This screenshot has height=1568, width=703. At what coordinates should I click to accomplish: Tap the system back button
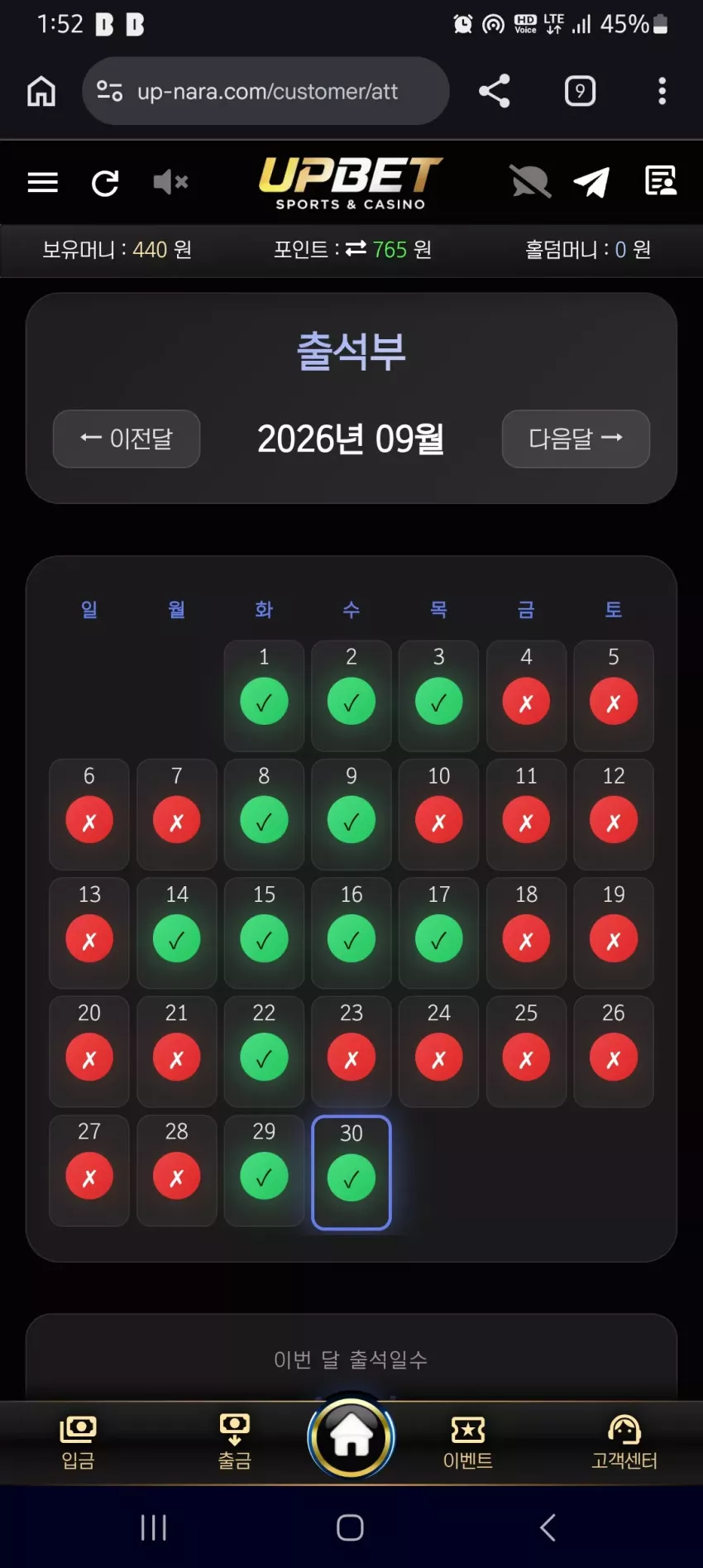pyautogui.click(x=548, y=1527)
